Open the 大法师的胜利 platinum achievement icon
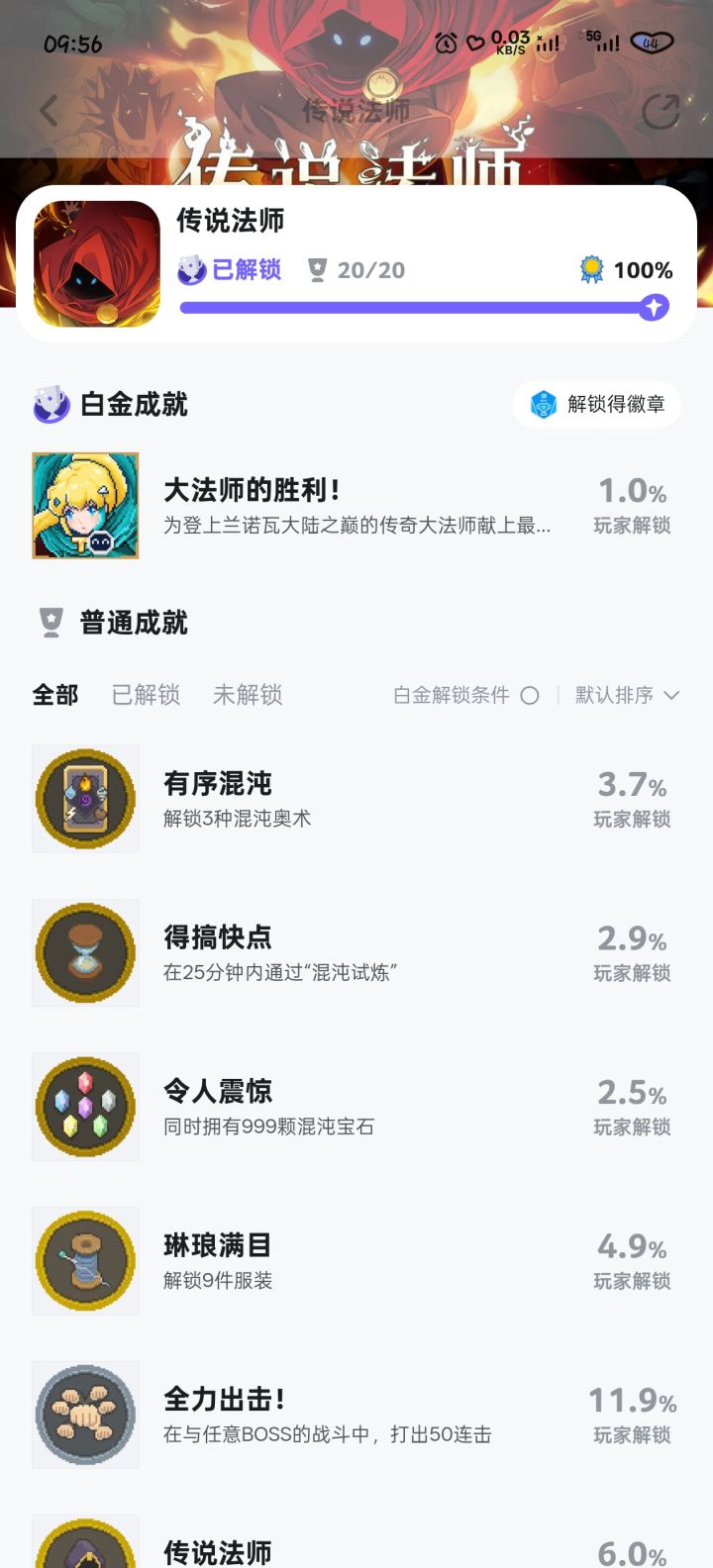The height and width of the screenshot is (1568, 713). coord(85,506)
